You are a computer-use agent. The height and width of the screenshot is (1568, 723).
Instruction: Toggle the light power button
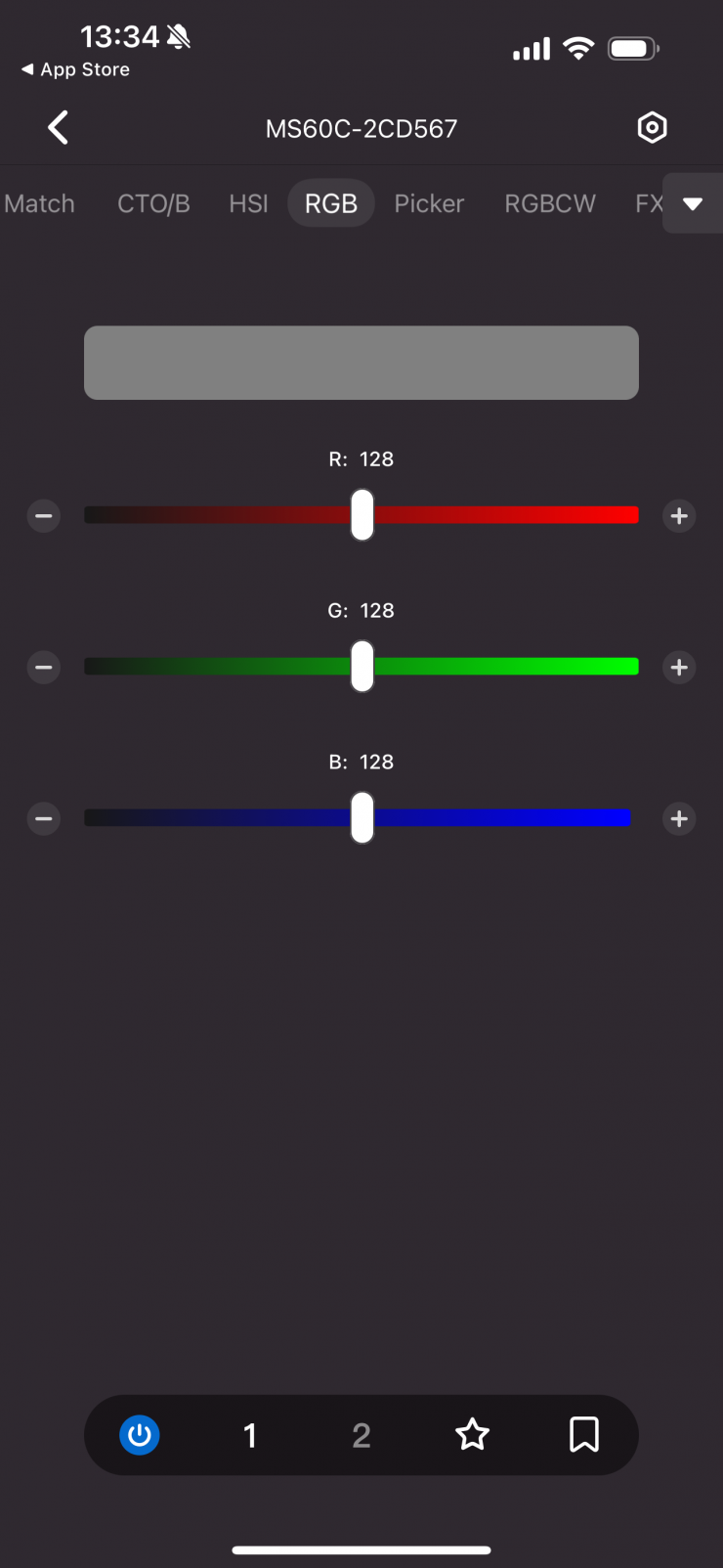click(140, 1435)
